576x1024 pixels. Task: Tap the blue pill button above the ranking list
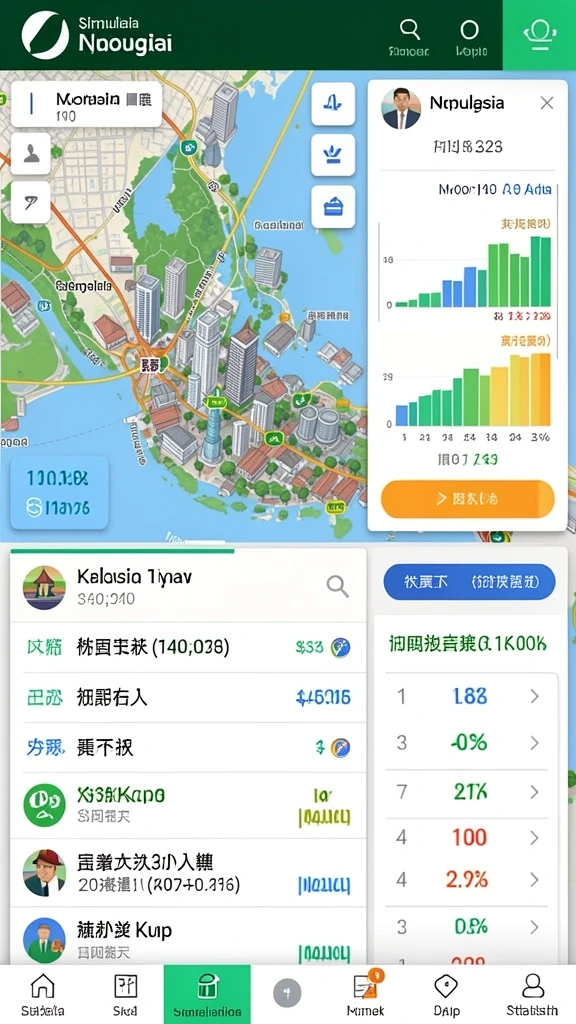tap(469, 582)
